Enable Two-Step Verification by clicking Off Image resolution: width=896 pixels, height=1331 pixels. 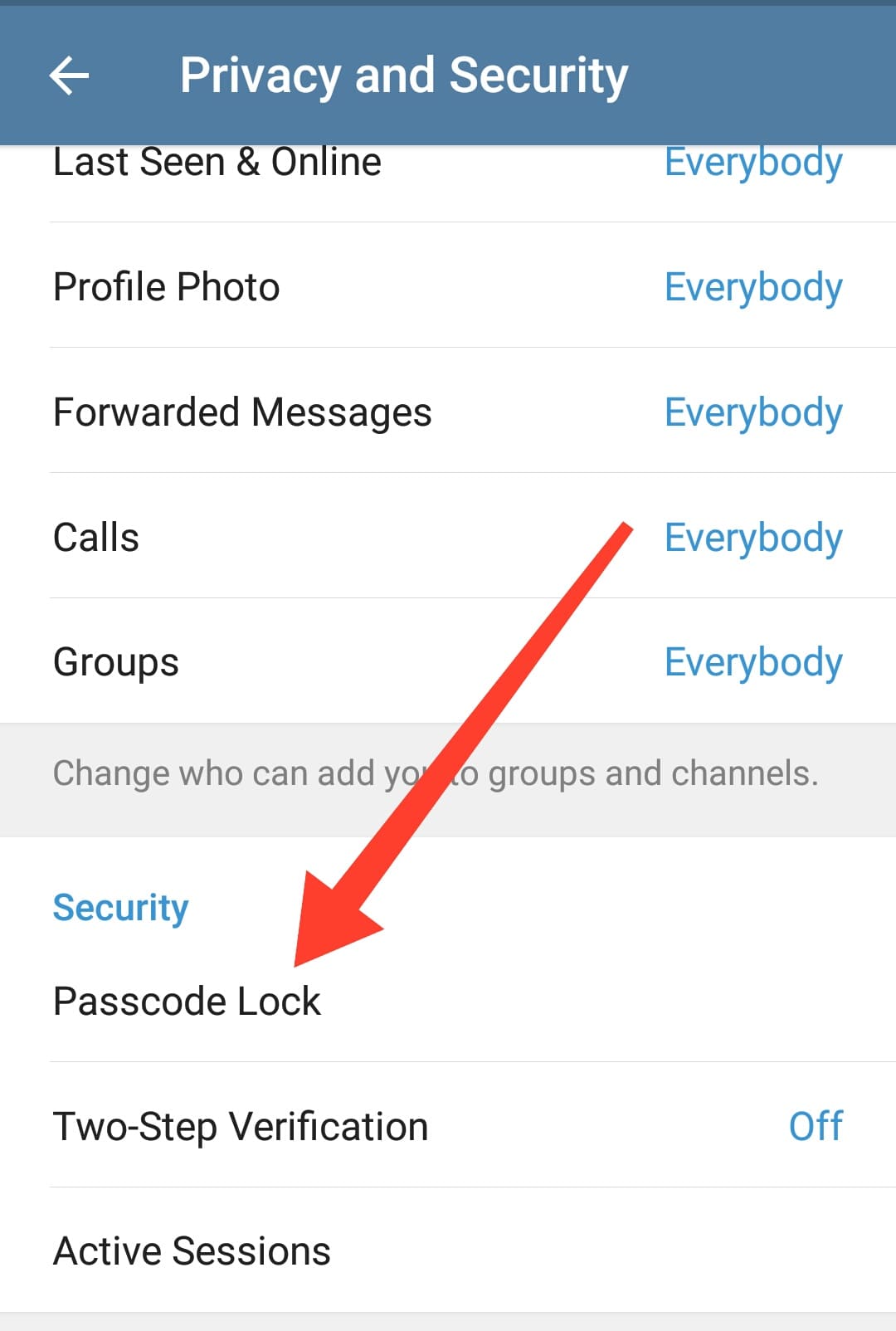pos(816,1126)
